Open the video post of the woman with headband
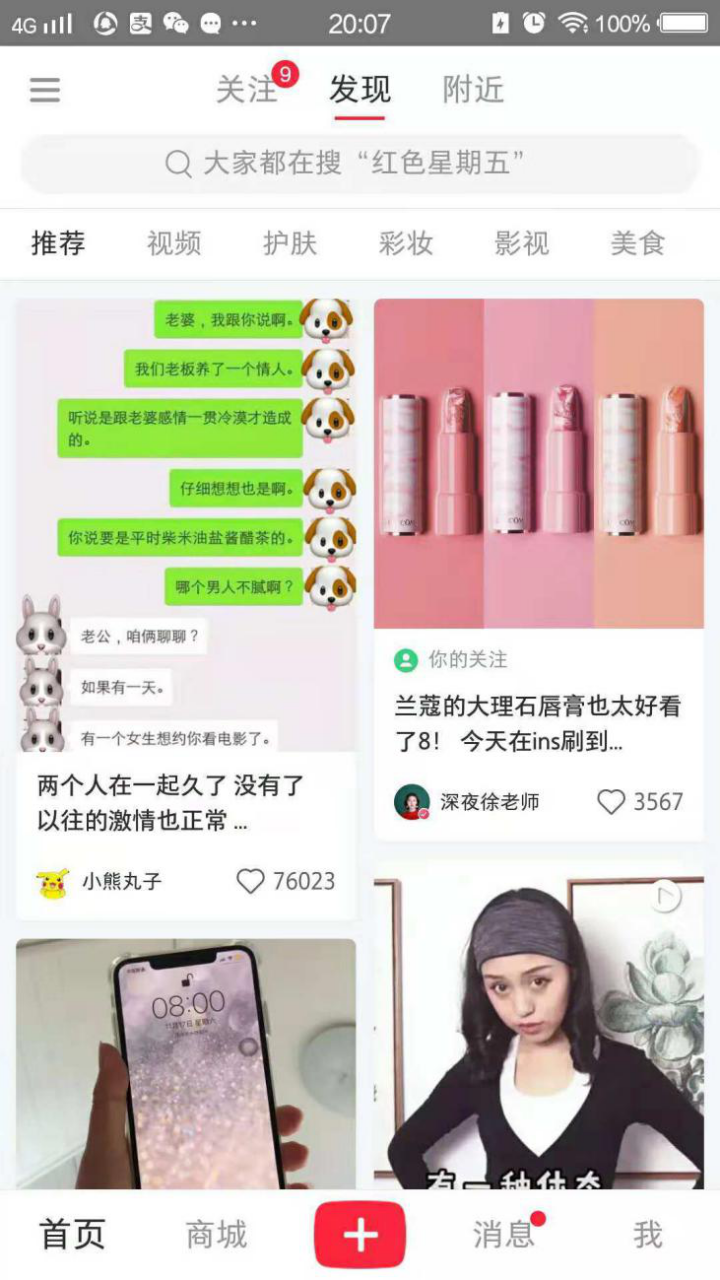This screenshot has width=720, height=1280. pyautogui.click(x=539, y=1030)
